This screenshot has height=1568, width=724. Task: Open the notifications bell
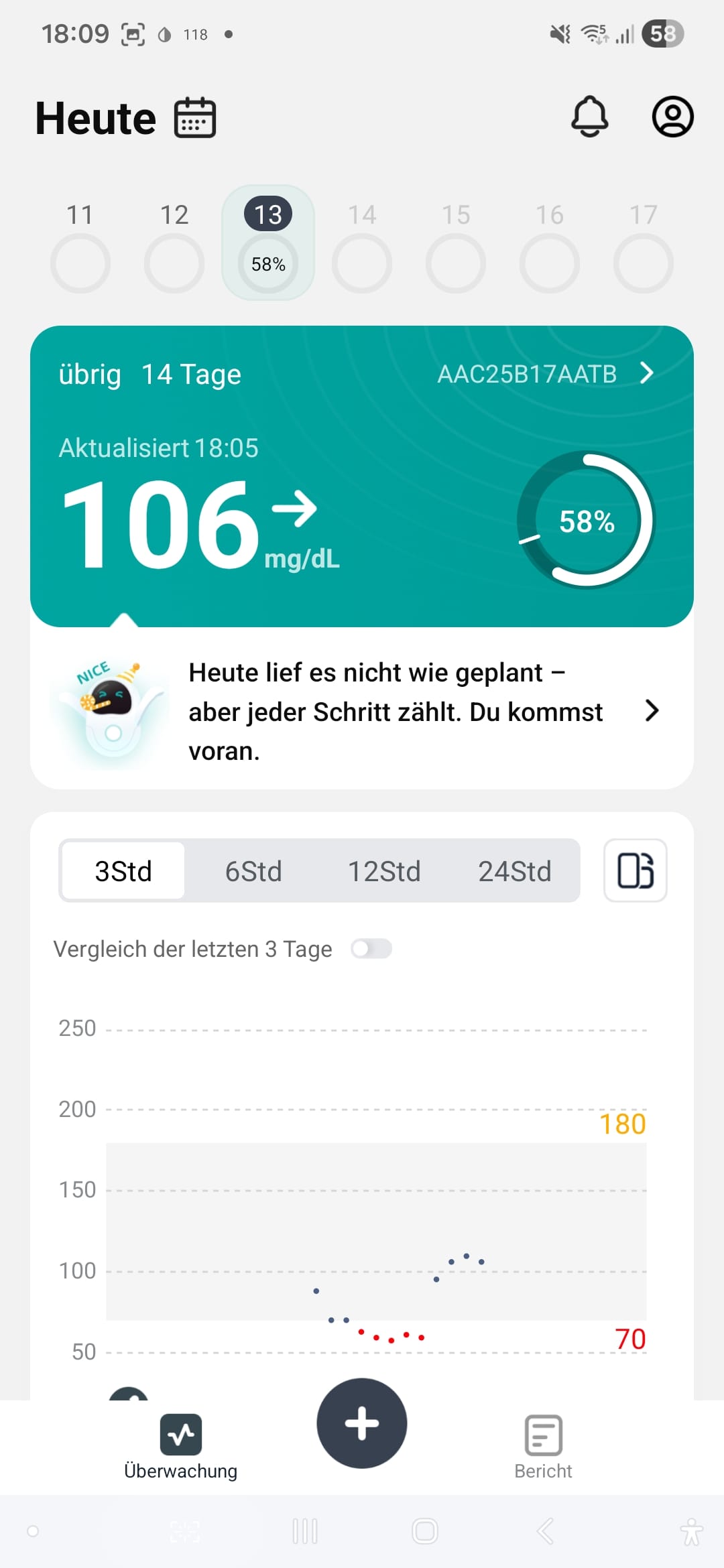click(x=589, y=117)
